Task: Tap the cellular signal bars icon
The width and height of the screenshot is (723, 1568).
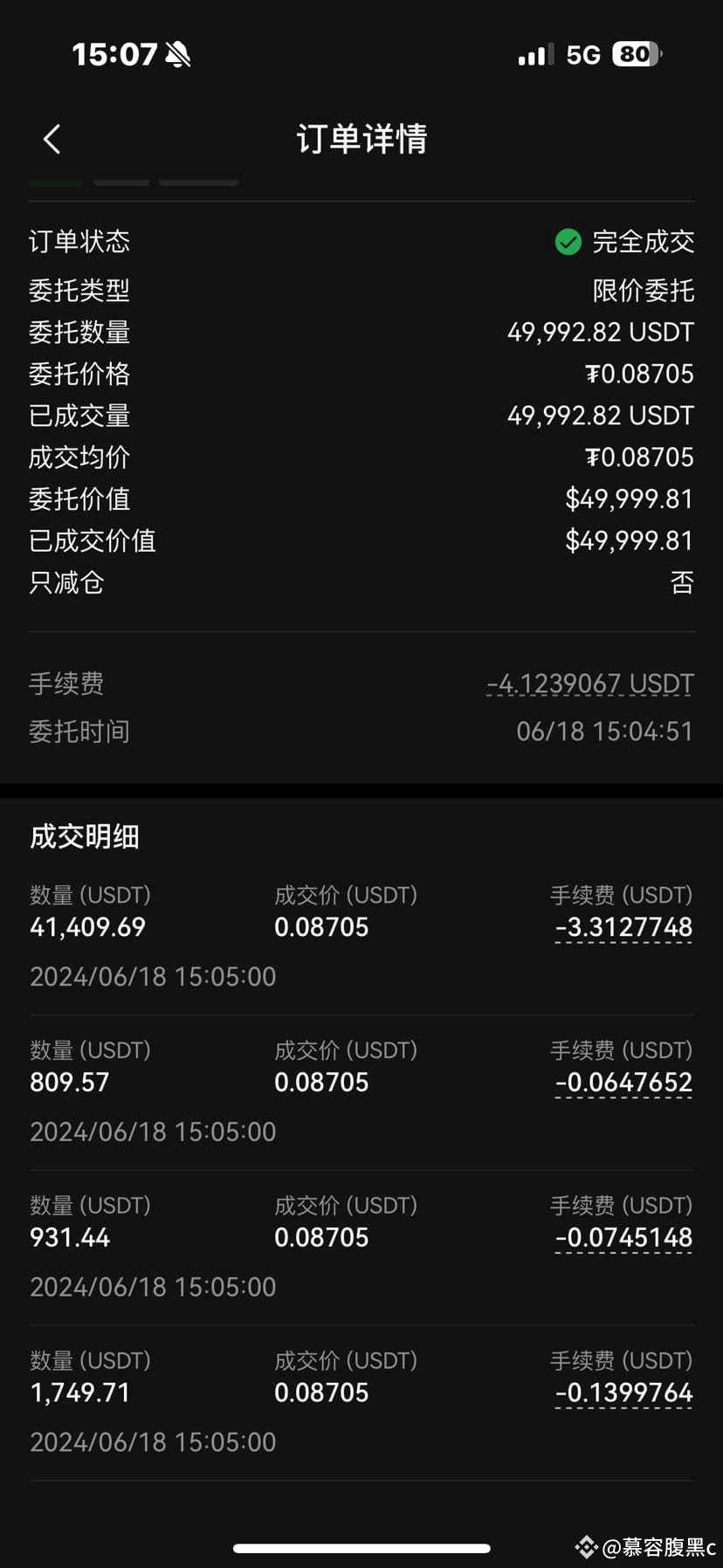Action: (535, 54)
